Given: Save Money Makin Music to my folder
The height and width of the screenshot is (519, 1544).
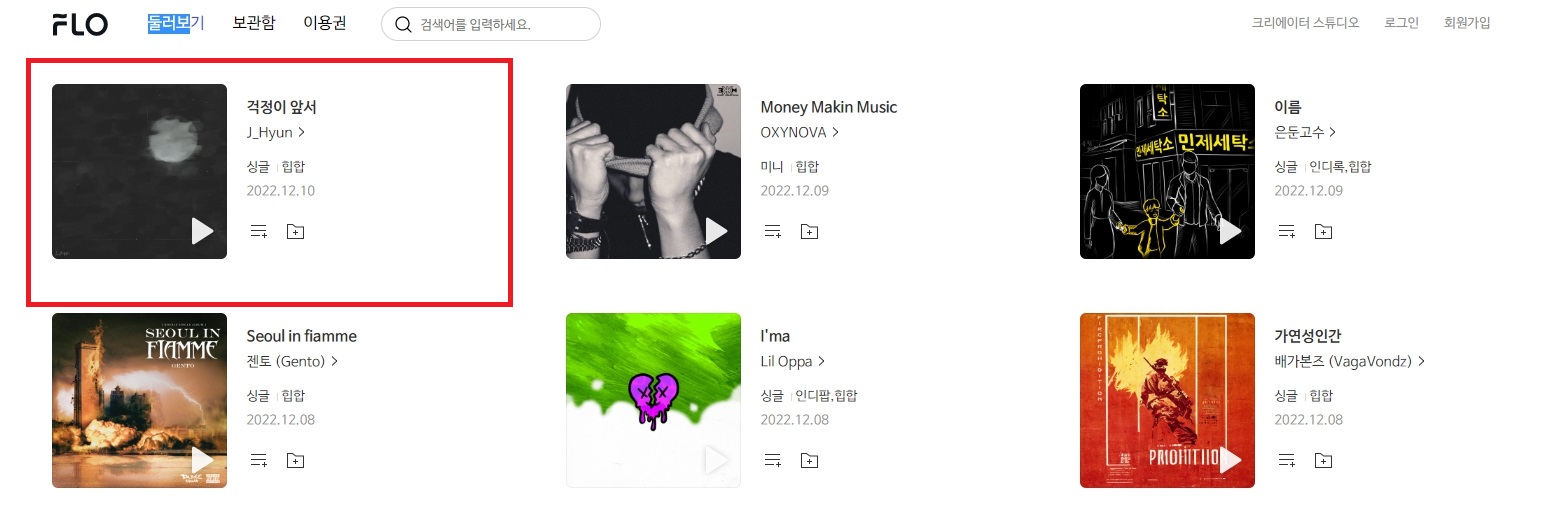Looking at the screenshot, I should click(809, 232).
